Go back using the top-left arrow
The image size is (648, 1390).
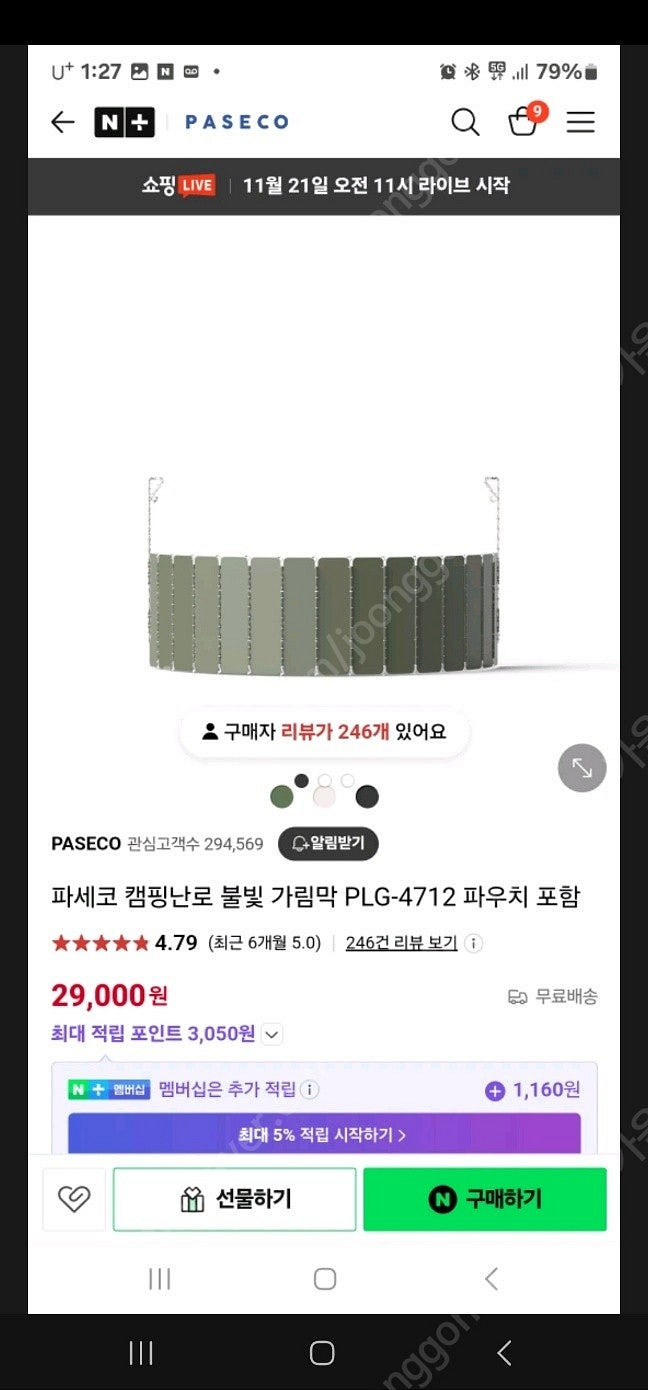coord(63,122)
